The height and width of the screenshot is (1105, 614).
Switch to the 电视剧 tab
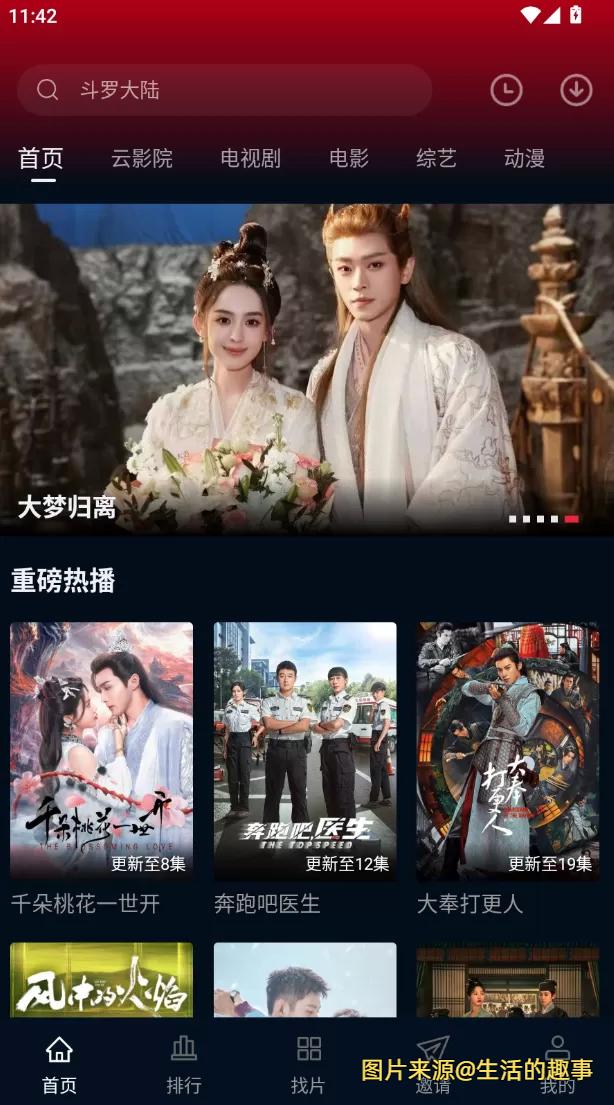pos(250,158)
